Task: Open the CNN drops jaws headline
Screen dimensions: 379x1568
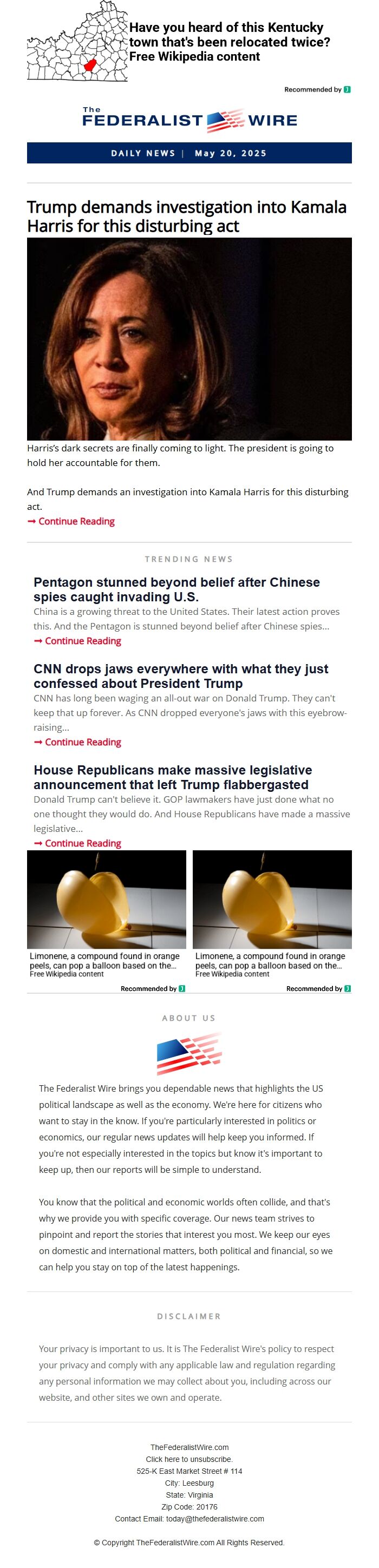Action: [x=181, y=675]
